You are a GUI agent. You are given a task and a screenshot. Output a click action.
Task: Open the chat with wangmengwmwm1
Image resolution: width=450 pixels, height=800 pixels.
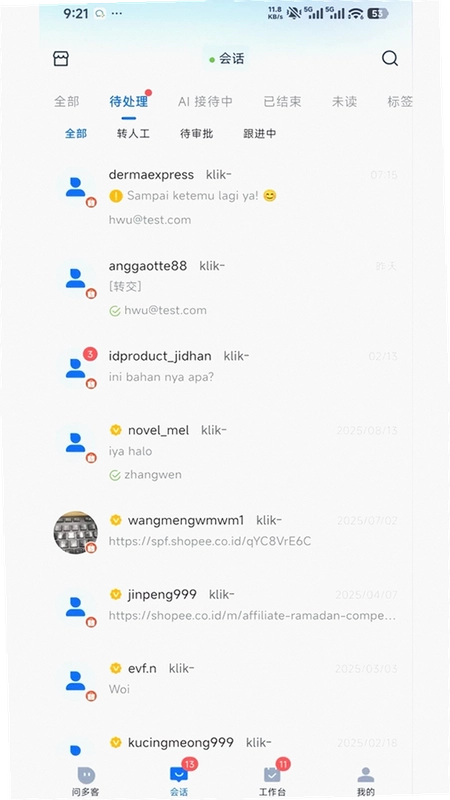coord(226,531)
